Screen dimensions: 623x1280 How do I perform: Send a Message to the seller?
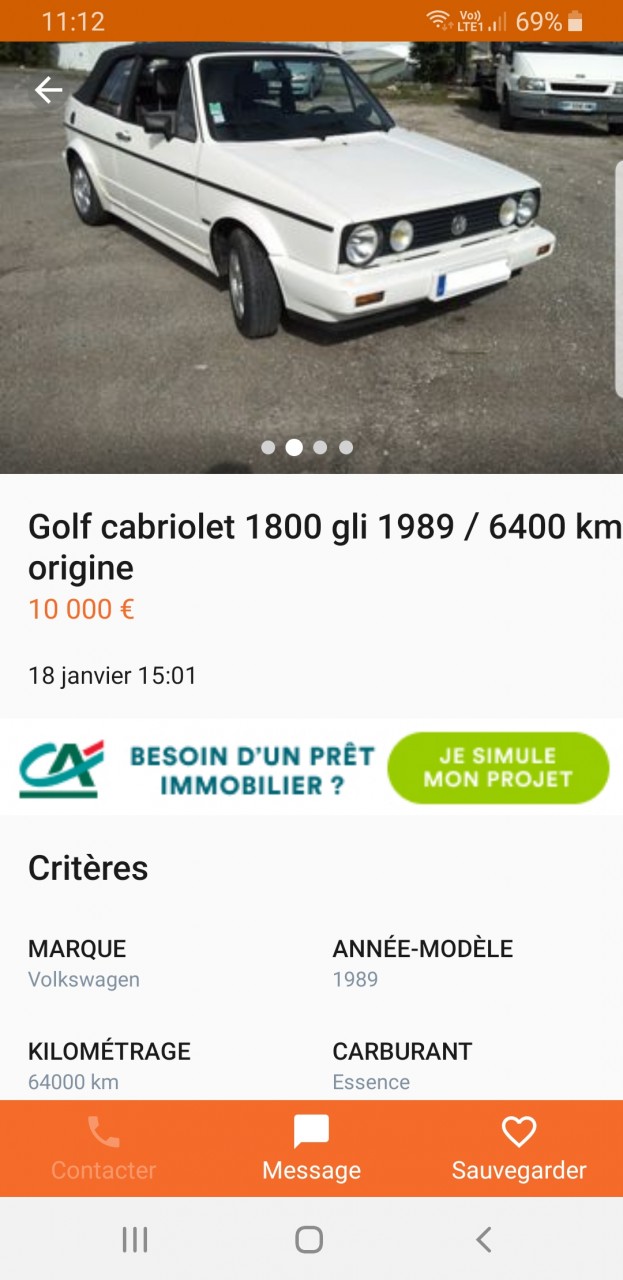(x=311, y=1149)
